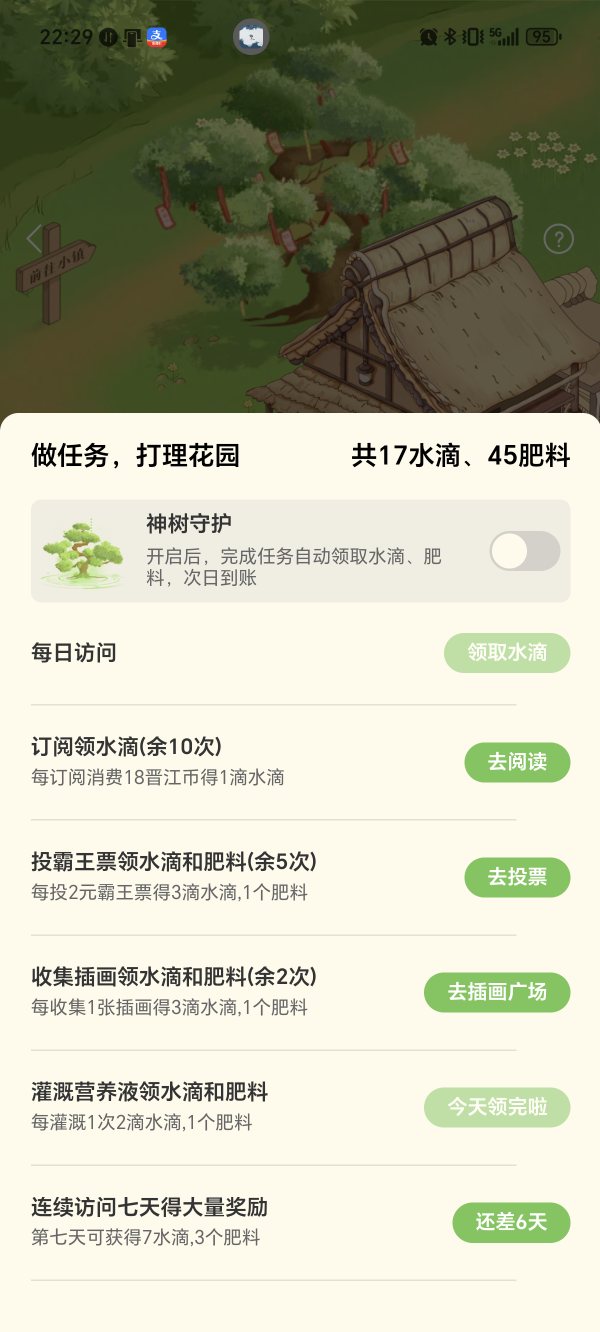Tap 领取水滴 for daily visit
Image resolution: width=600 pixels, height=1332 pixels.
coord(507,653)
